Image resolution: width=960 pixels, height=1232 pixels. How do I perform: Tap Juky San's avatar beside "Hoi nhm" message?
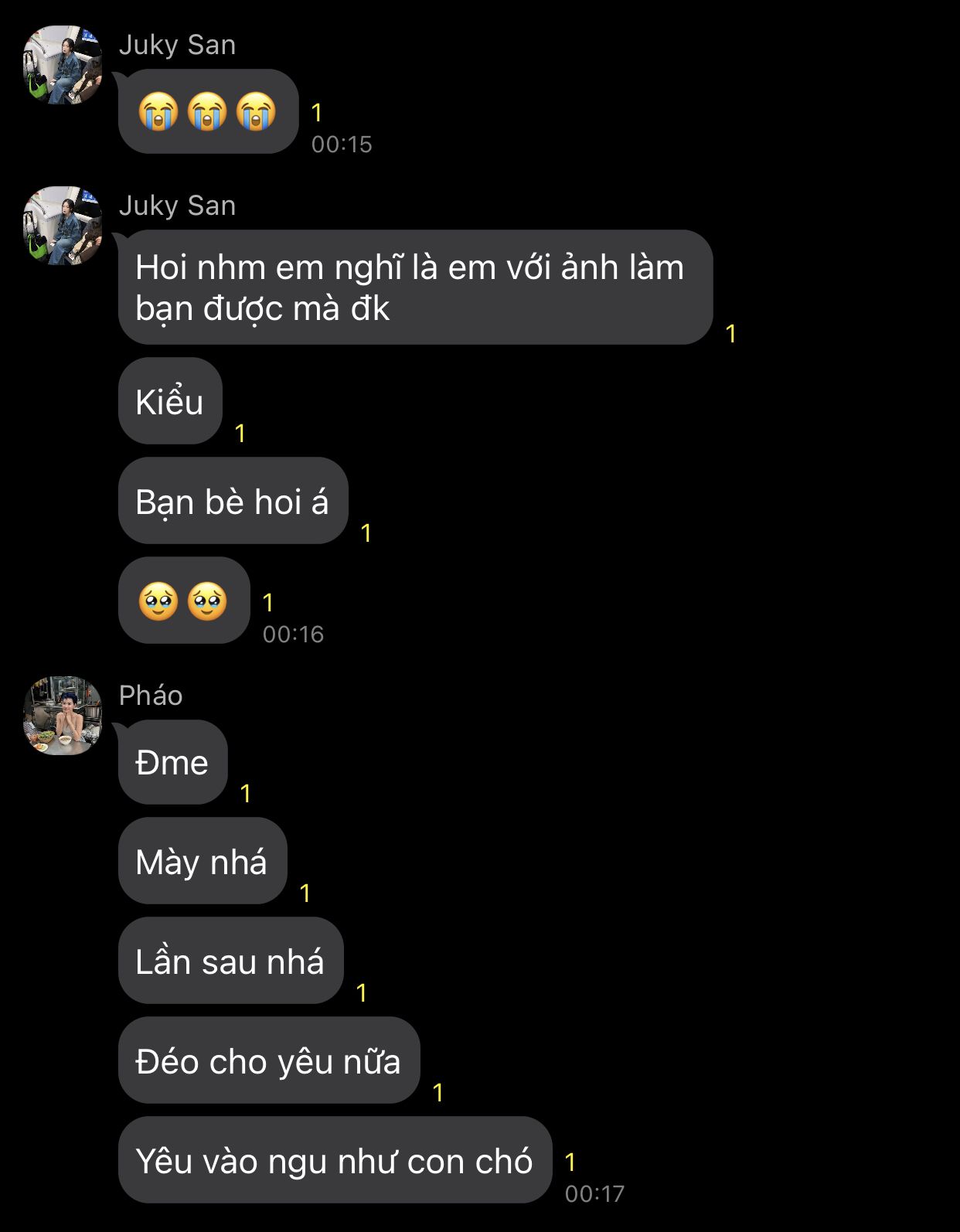[x=63, y=226]
